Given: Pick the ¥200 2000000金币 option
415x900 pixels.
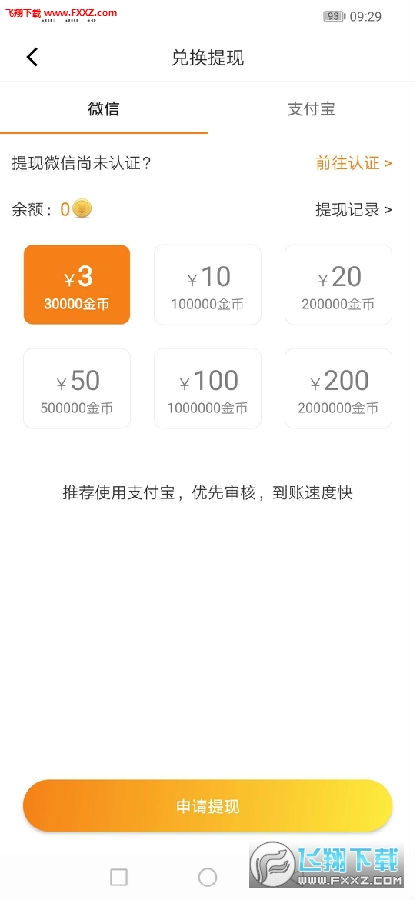Looking at the screenshot, I should pos(338,389).
